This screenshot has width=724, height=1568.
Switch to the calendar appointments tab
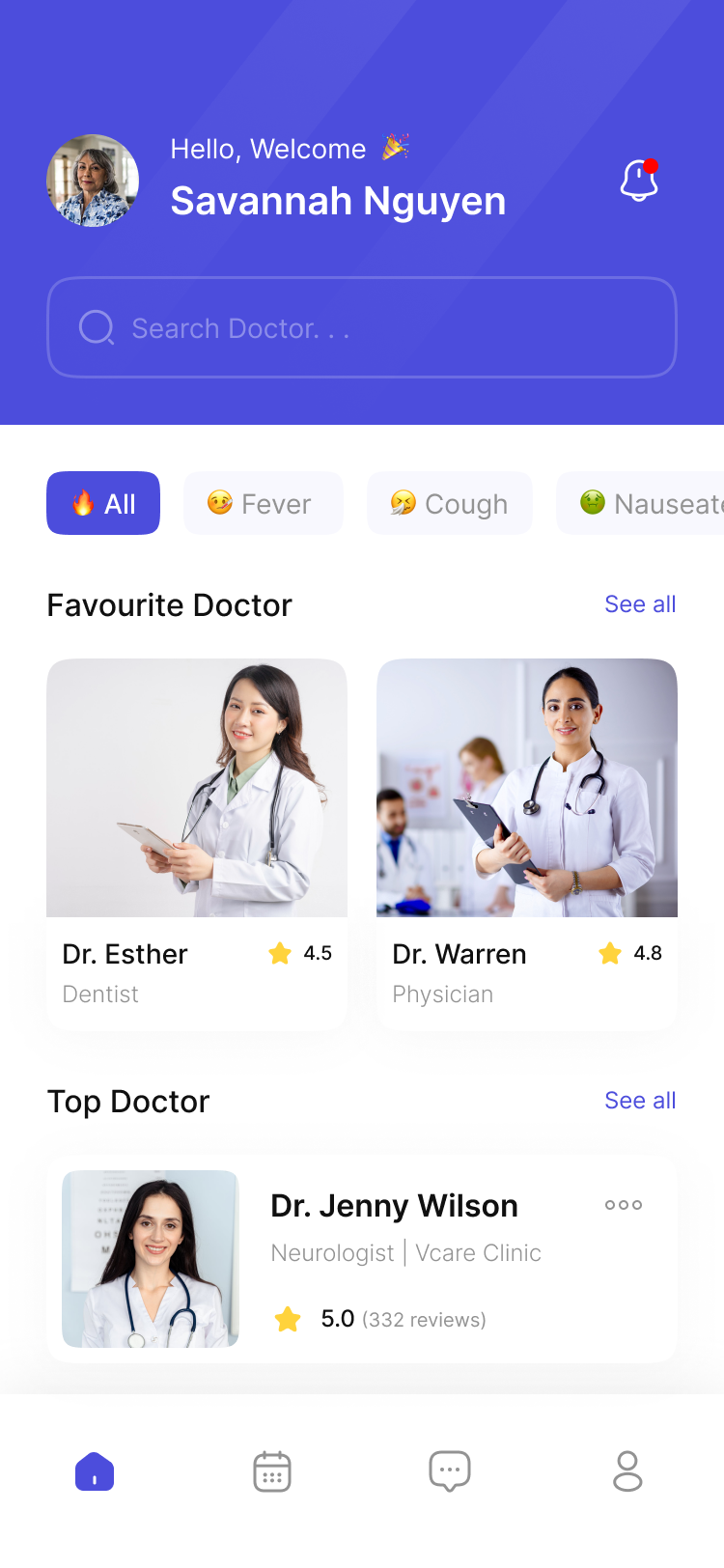pyautogui.click(x=272, y=1471)
